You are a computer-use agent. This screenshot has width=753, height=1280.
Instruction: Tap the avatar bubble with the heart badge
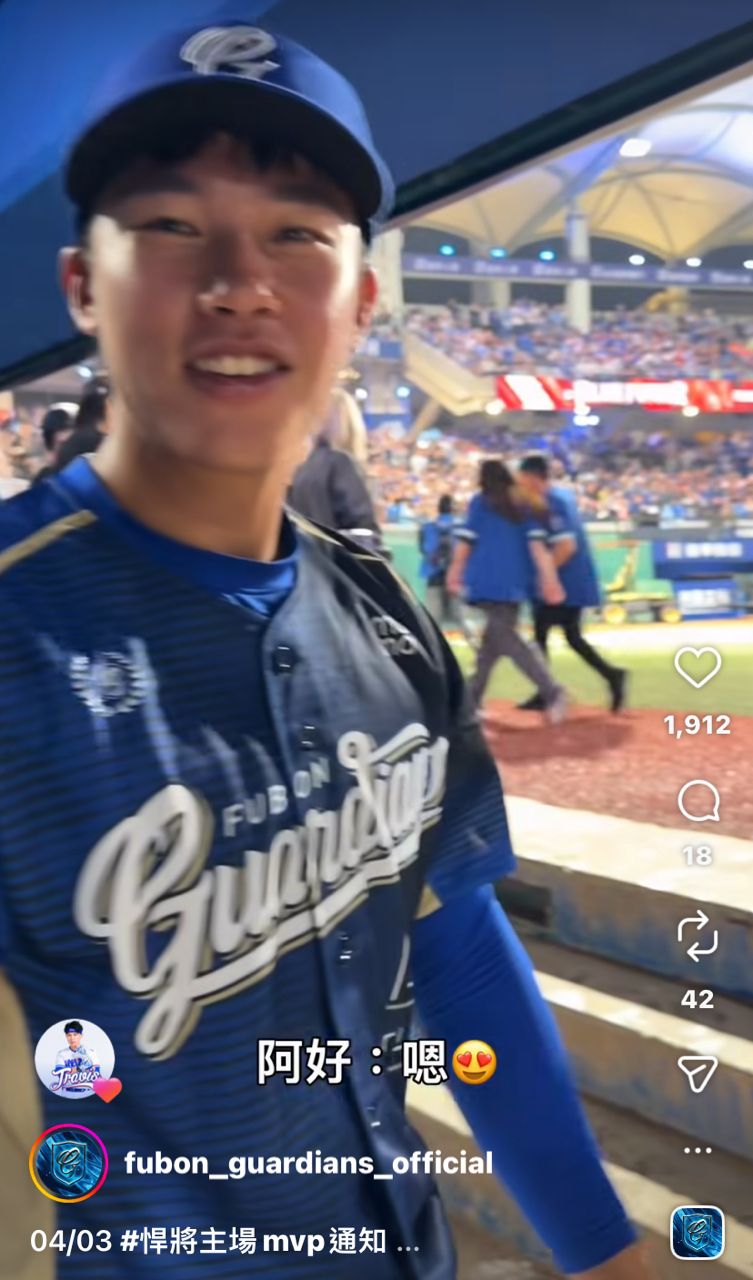pos(75,1059)
